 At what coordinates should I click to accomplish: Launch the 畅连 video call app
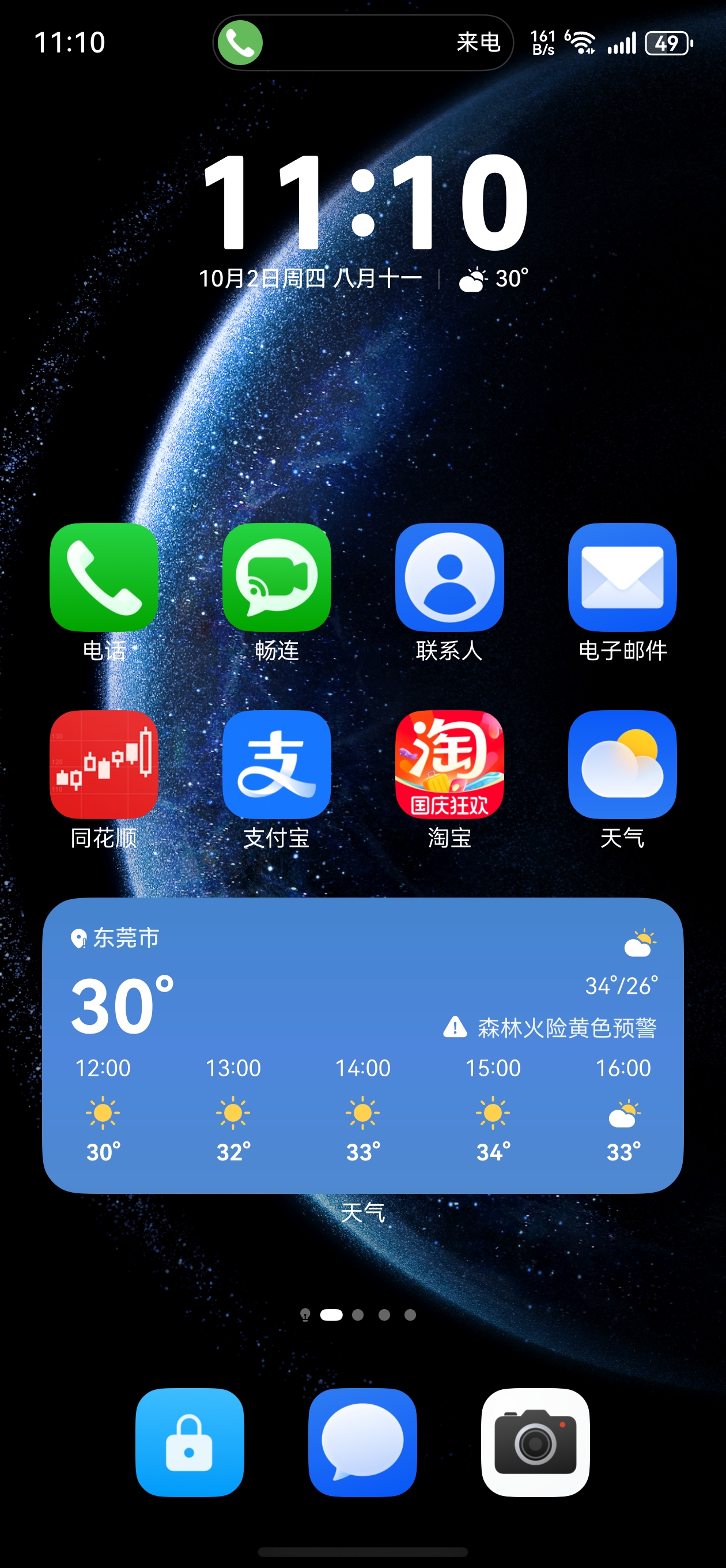point(276,577)
